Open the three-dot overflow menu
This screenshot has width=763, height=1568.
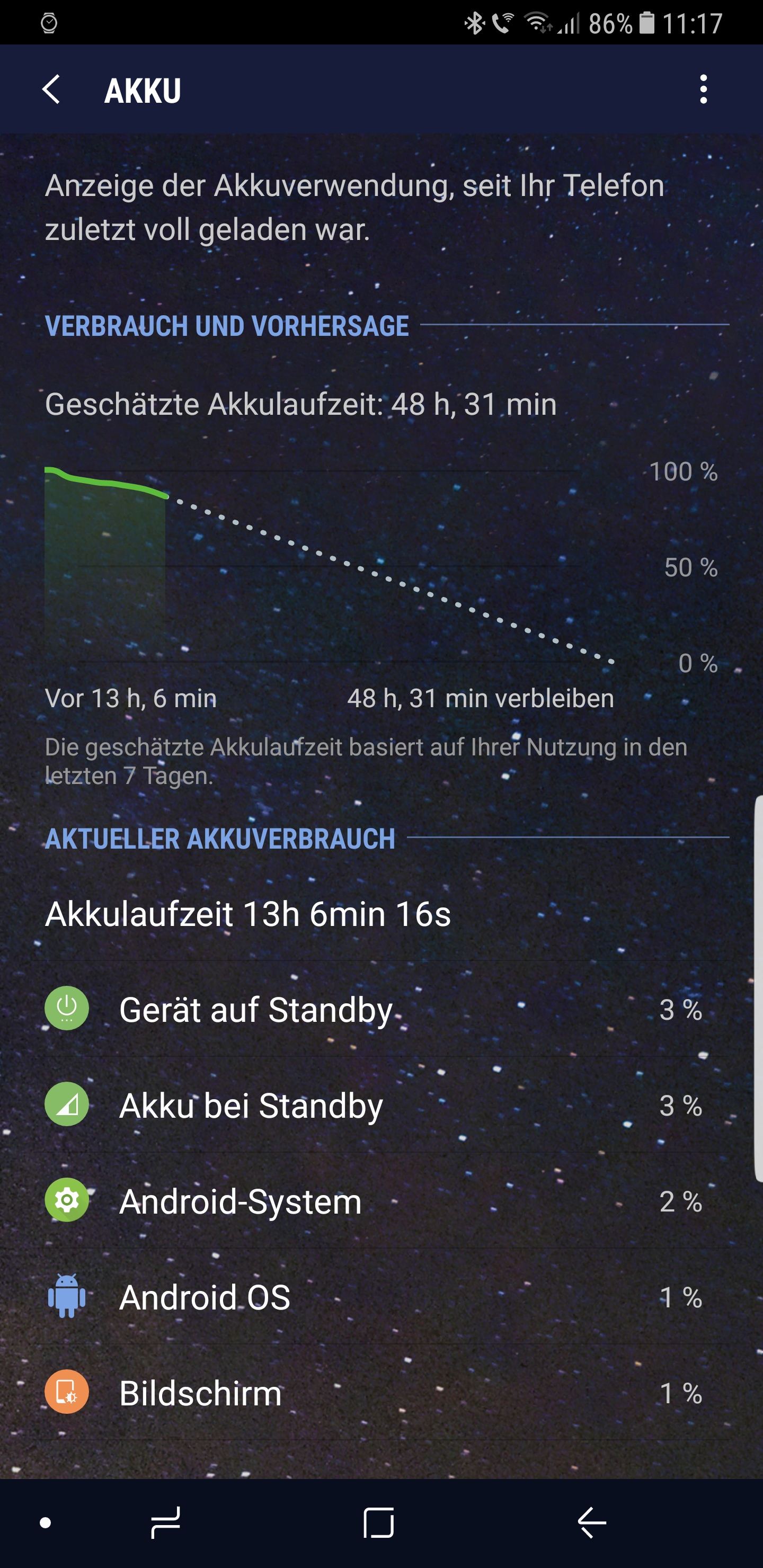pos(703,90)
